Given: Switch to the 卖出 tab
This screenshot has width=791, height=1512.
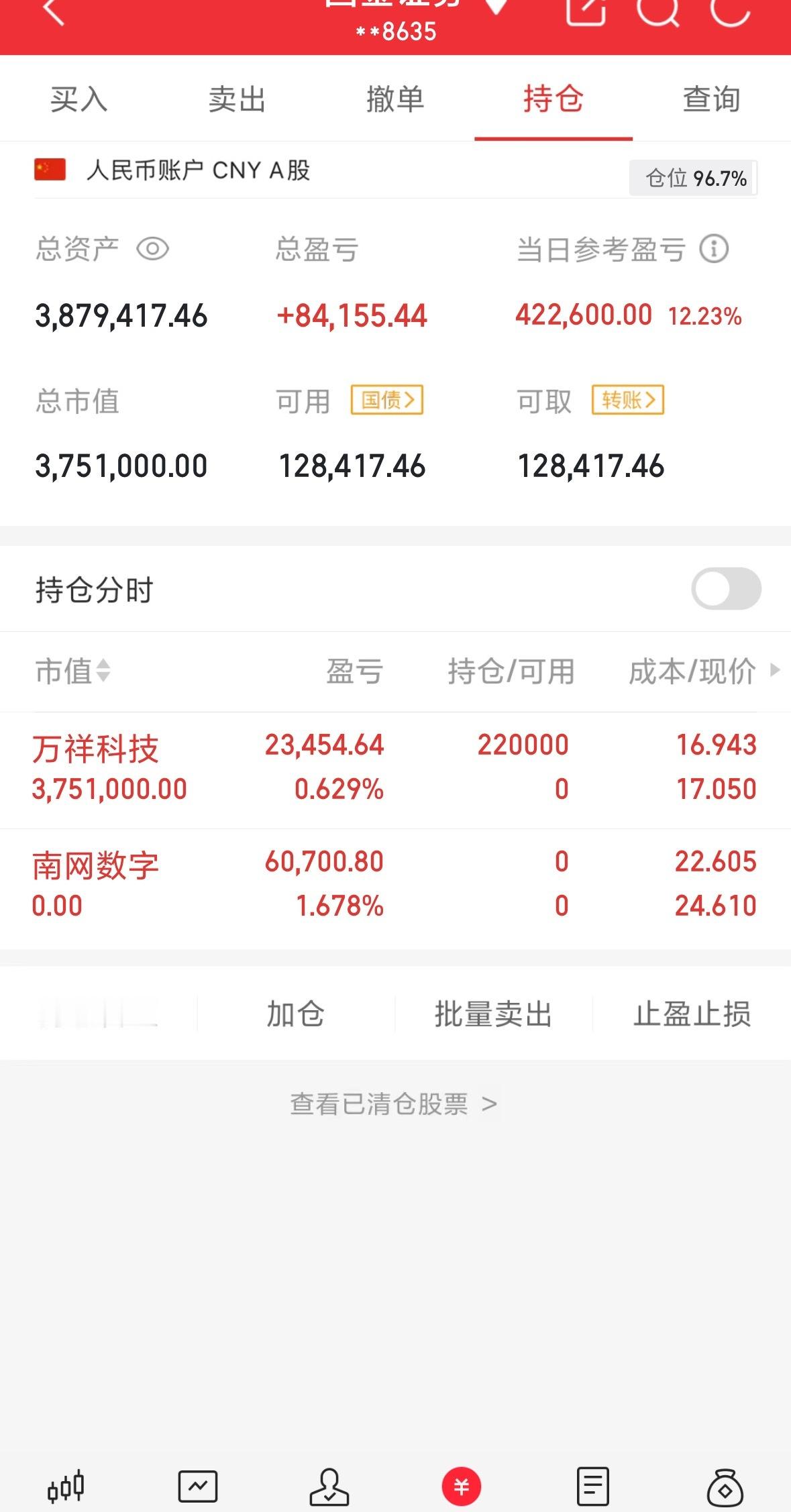Looking at the screenshot, I should coord(236,100).
